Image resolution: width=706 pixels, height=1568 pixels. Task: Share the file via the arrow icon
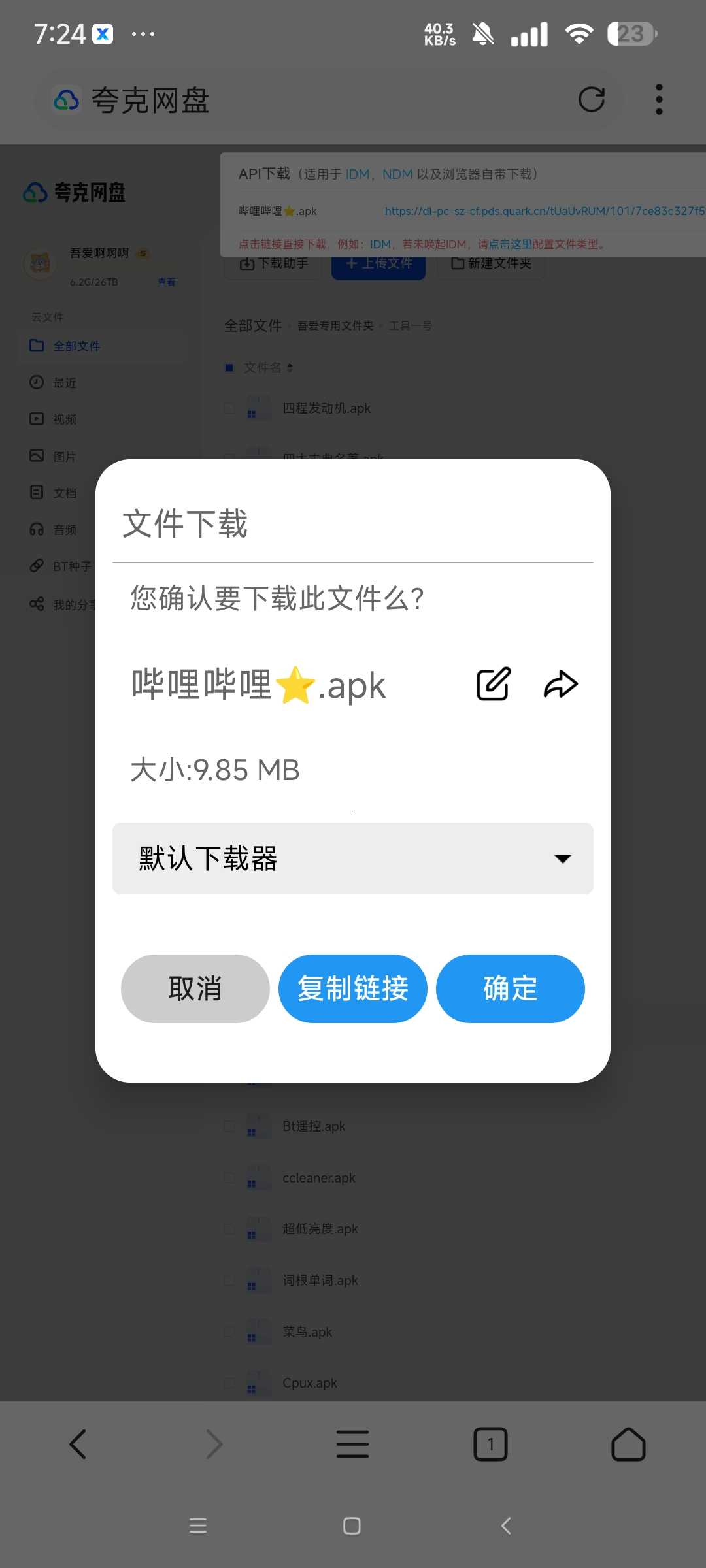[560, 684]
